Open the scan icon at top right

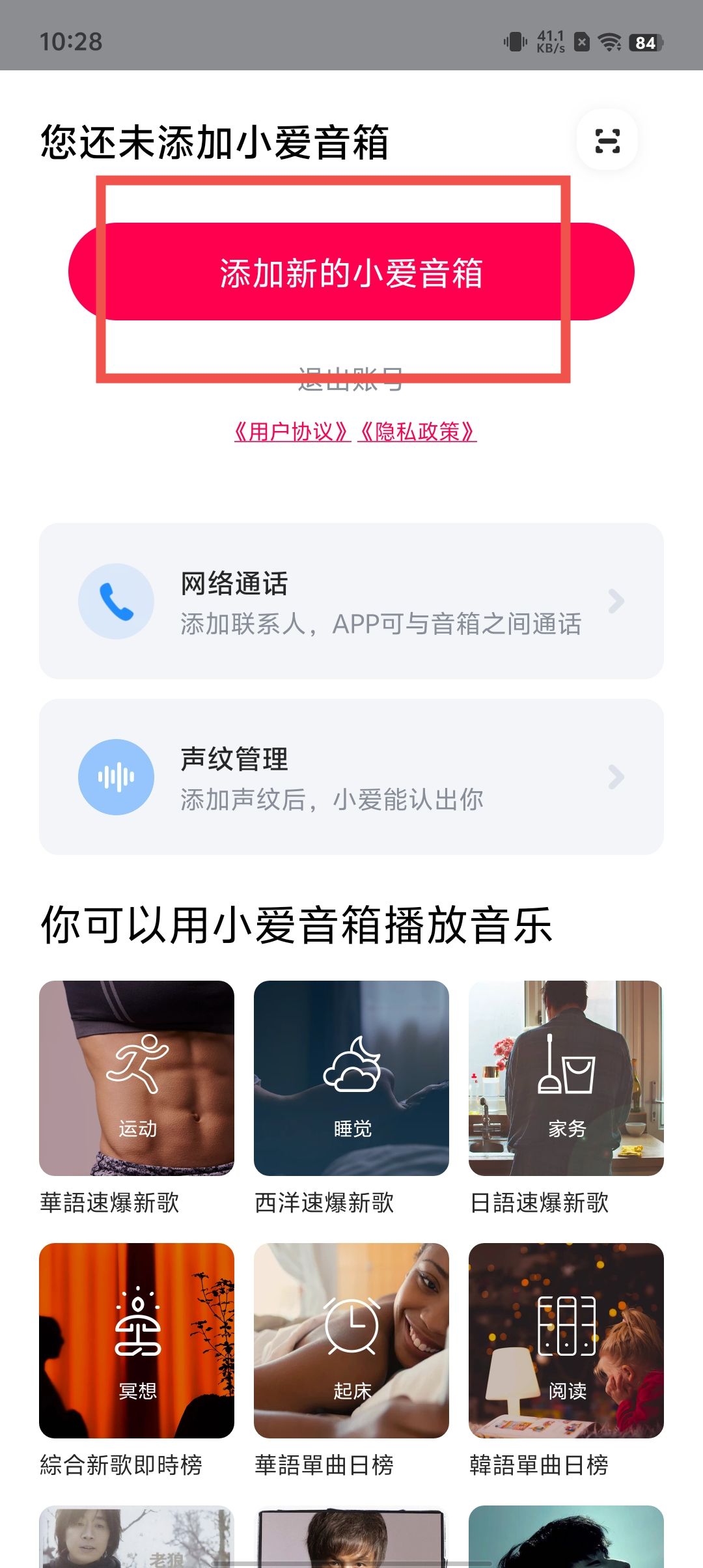pos(607,140)
